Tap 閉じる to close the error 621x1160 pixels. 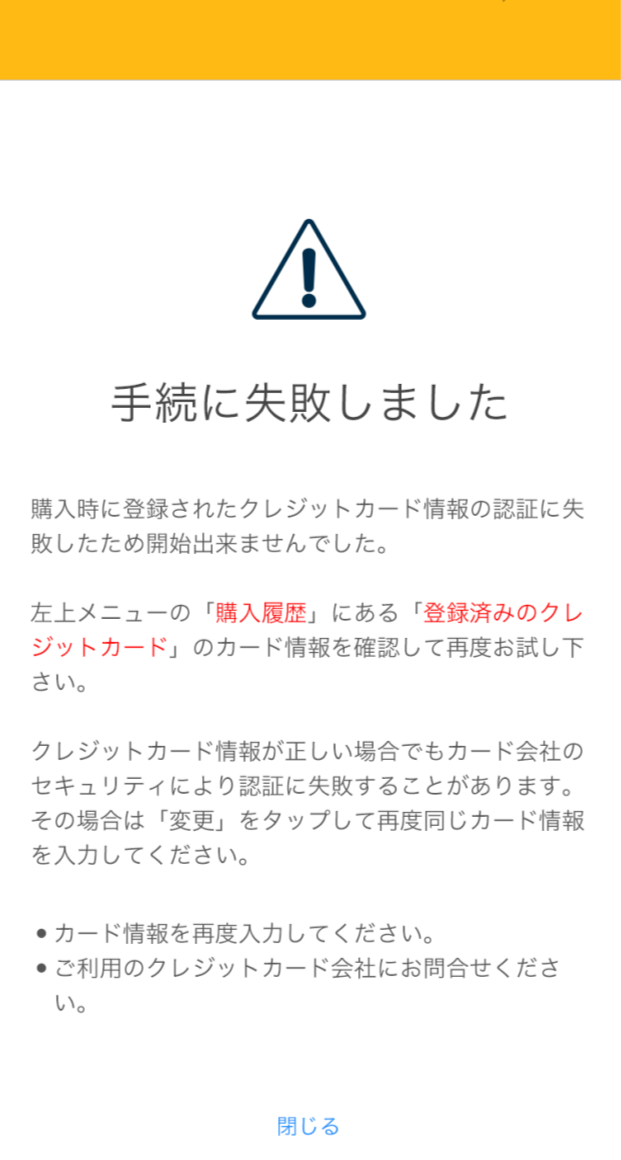[x=308, y=1126]
